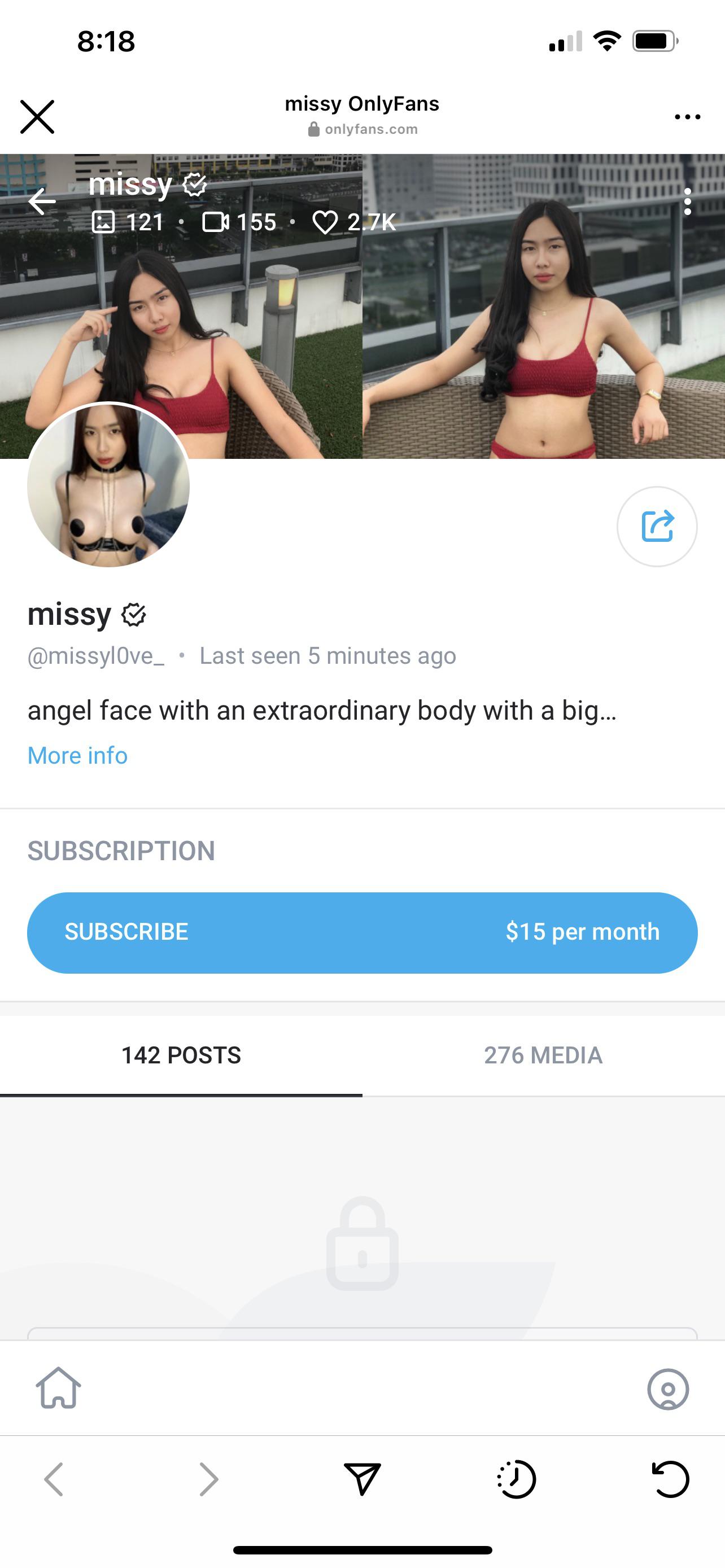The image size is (725, 1568).
Task: Navigate forward in the browser toolbar
Action: tap(209, 1479)
